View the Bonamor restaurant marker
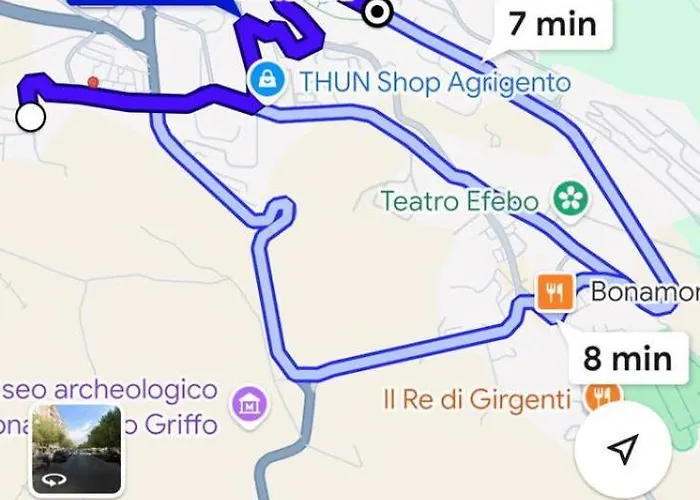Image resolution: width=700 pixels, height=500 pixels. [x=555, y=292]
